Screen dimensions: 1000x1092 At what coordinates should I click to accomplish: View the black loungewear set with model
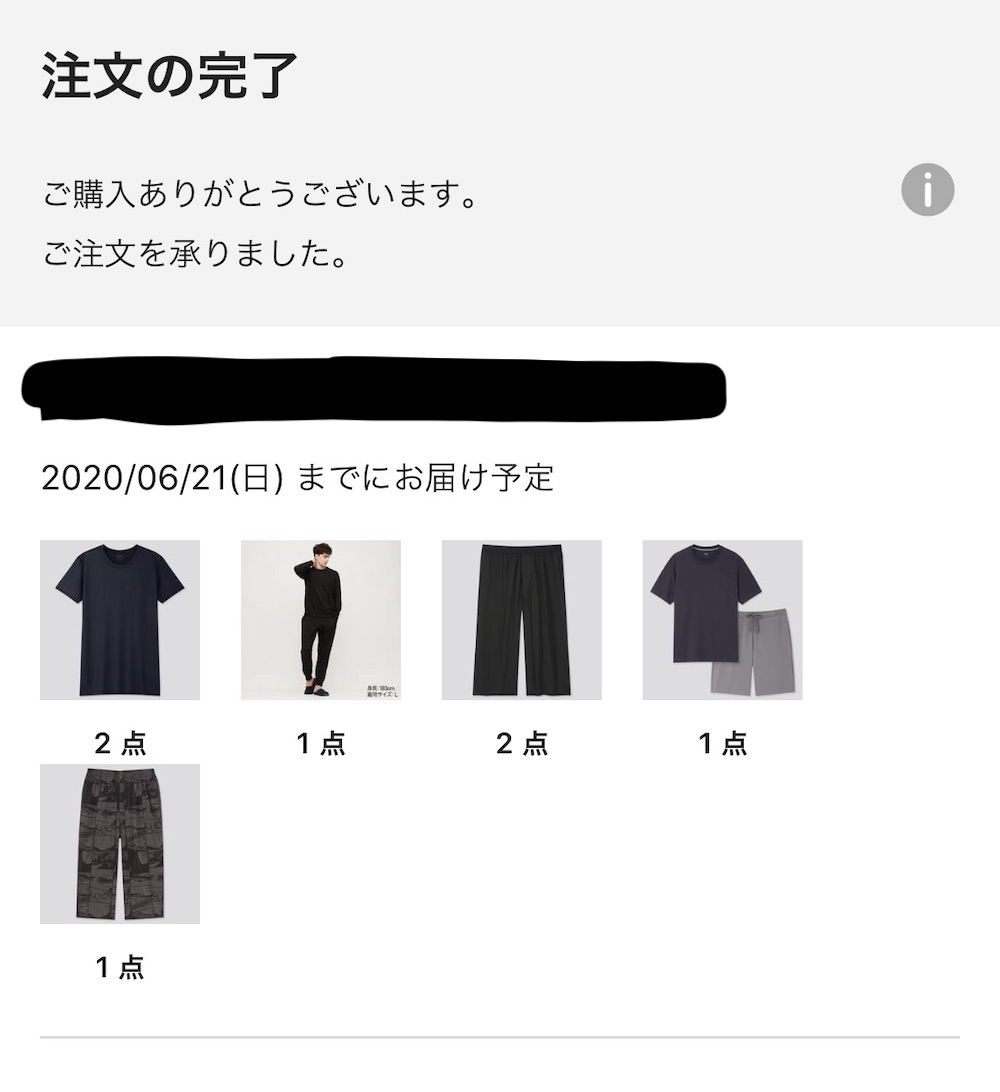[321, 620]
